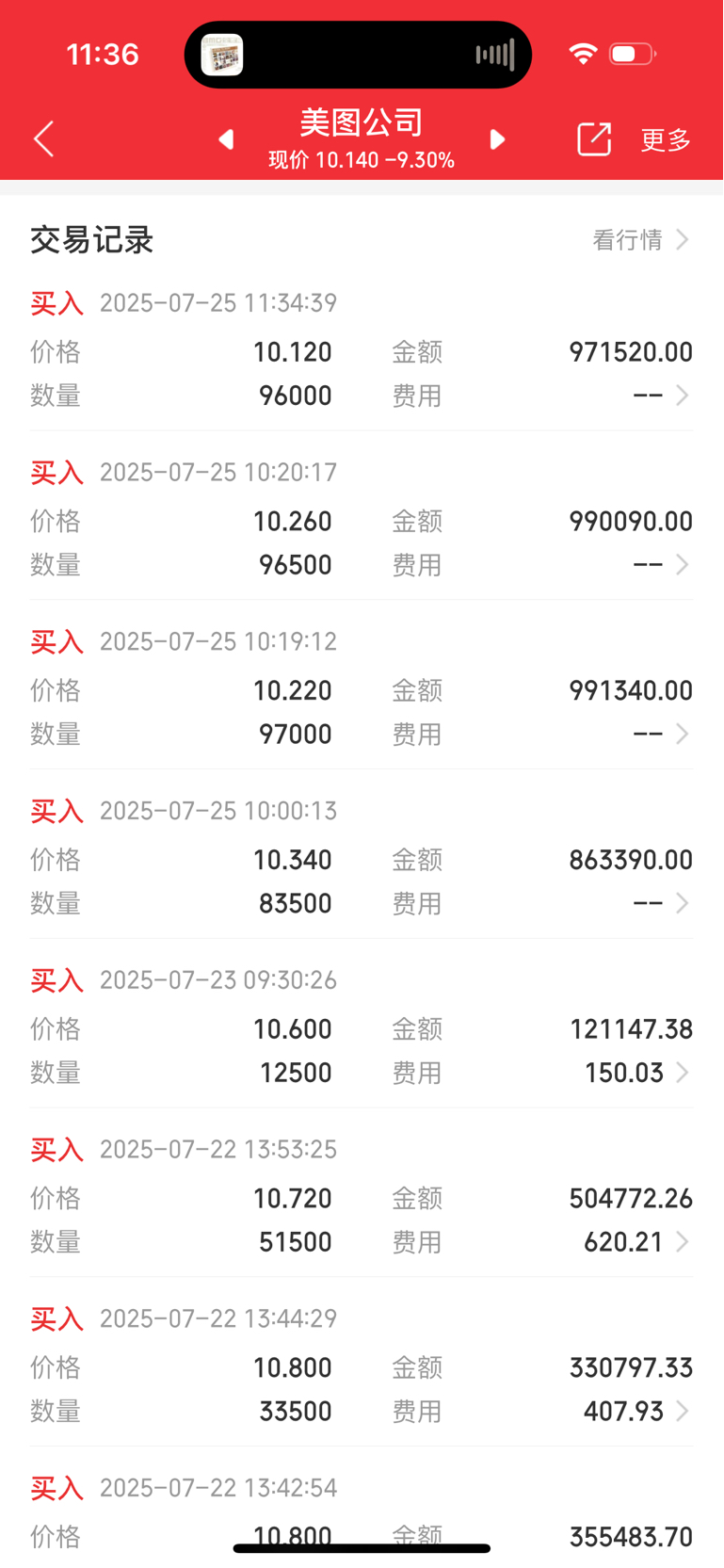Image resolution: width=724 pixels, height=1568 pixels.
Task: Open the 更多 menu
Action: point(667,140)
